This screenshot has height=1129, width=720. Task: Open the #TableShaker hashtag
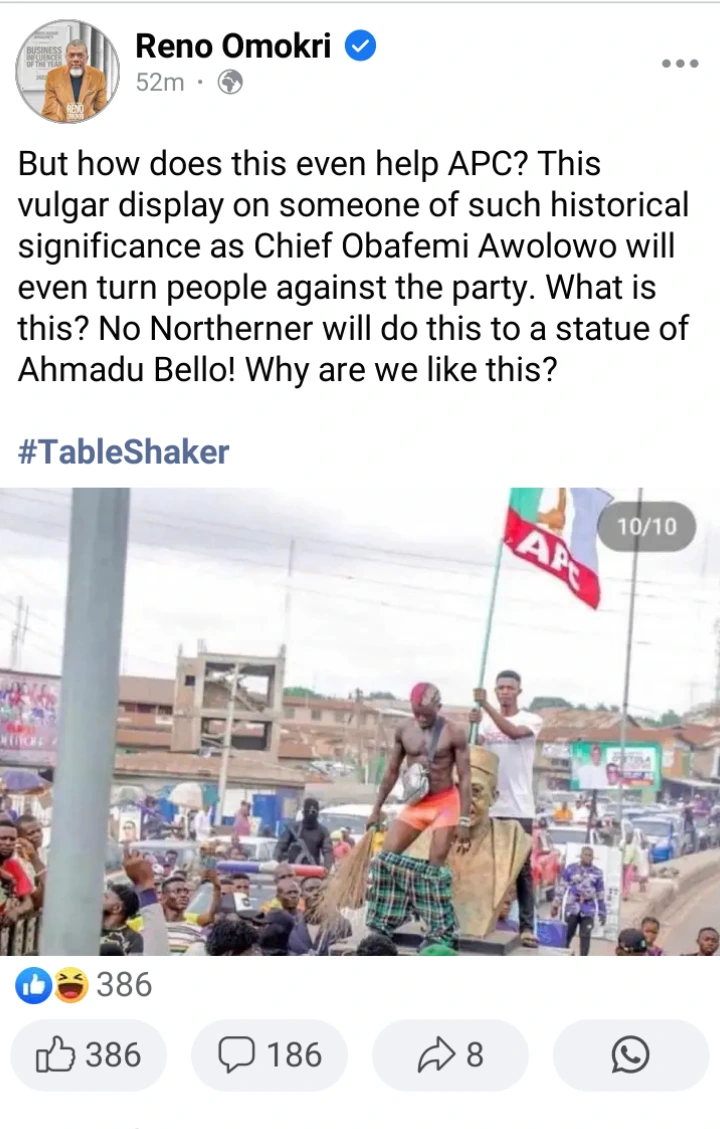point(124,452)
